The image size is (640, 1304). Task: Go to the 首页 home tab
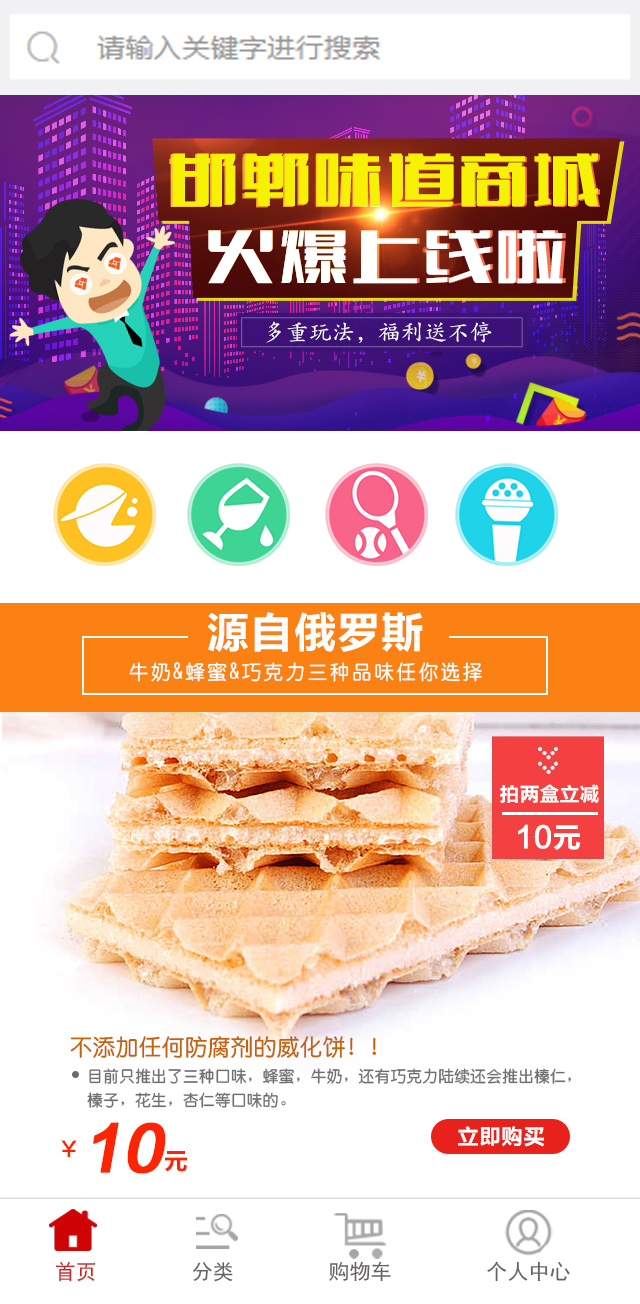click(x=75, y=1246)
